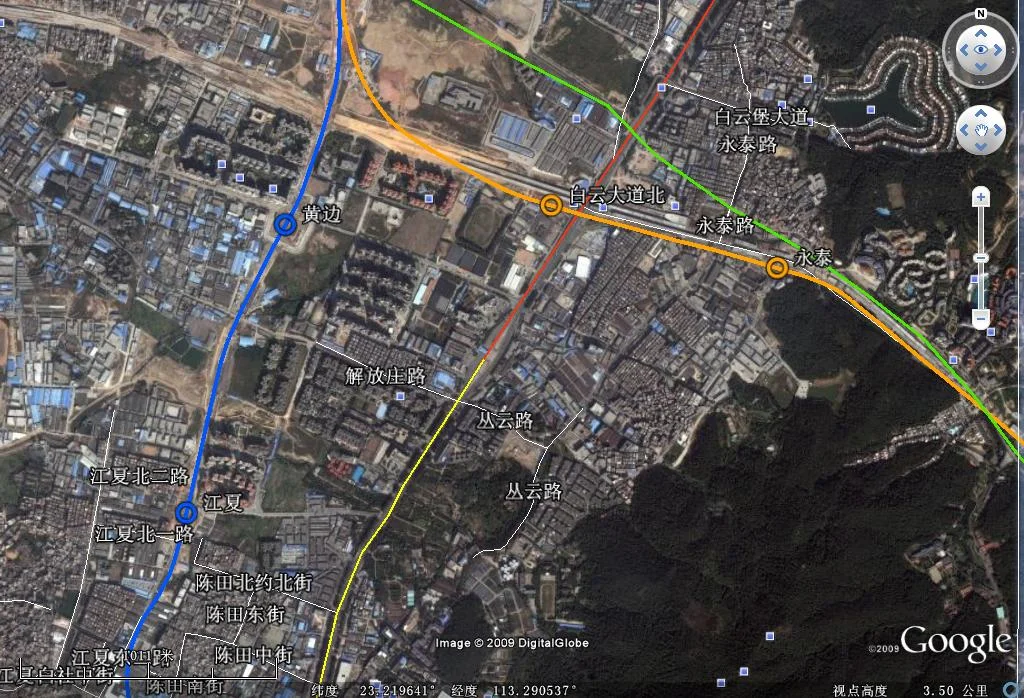This screenshot has height=698, width=1024.
Task: Tap the zoom slider handle
Action: tap(981, 258)
